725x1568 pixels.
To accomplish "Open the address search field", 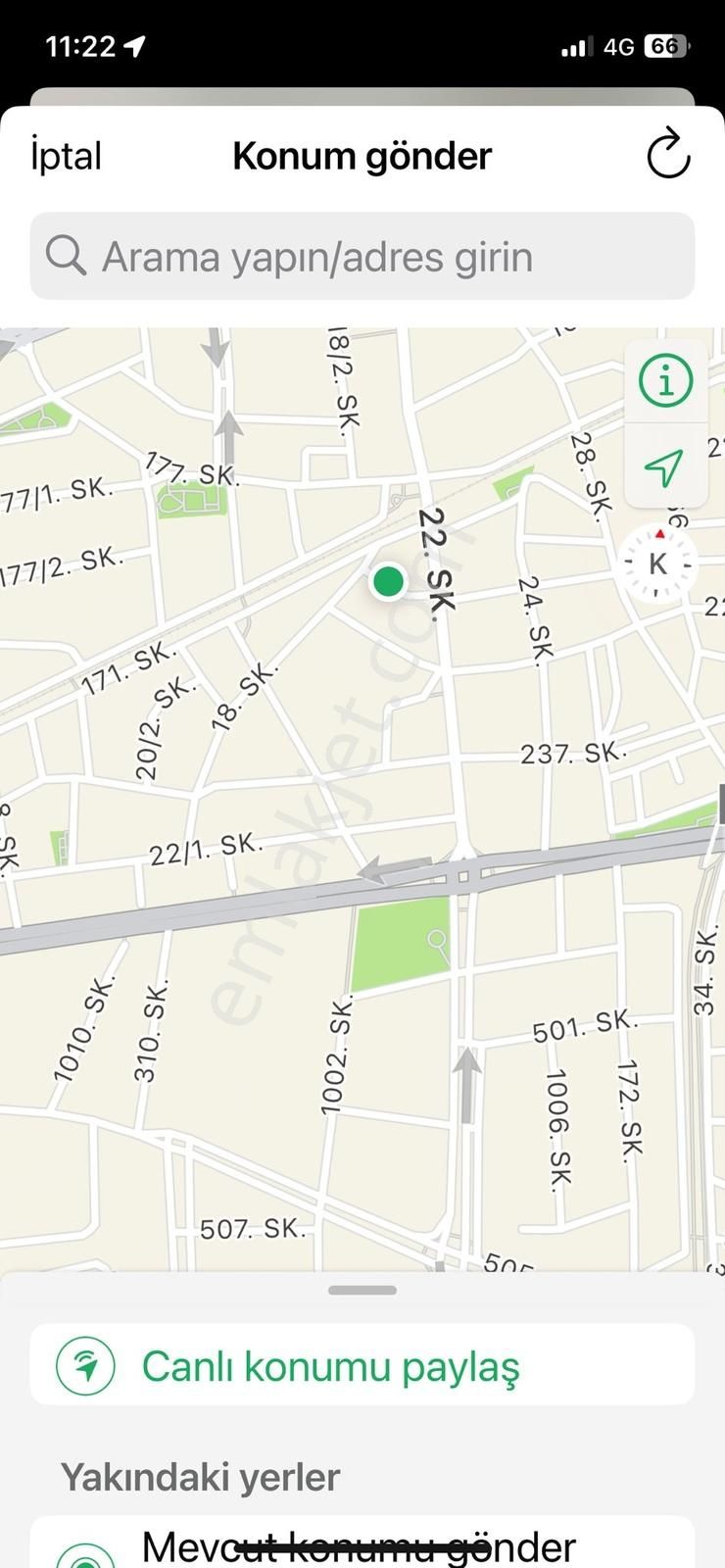I will [x=362, y=257].
